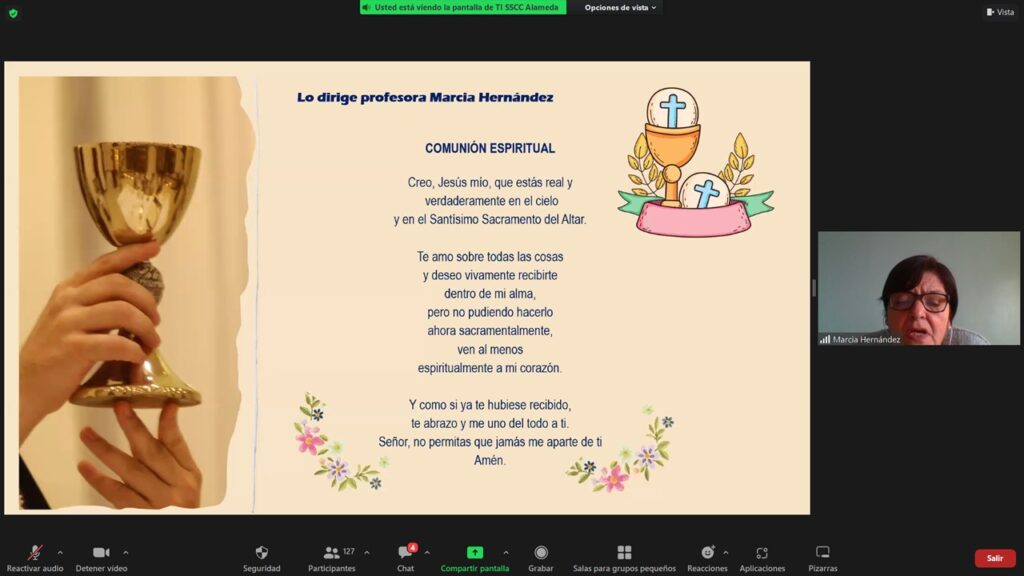Expand the audio options arrow
Image resolution: width=1024 pixels, height=576 pixels.
(x=60, y=552)
